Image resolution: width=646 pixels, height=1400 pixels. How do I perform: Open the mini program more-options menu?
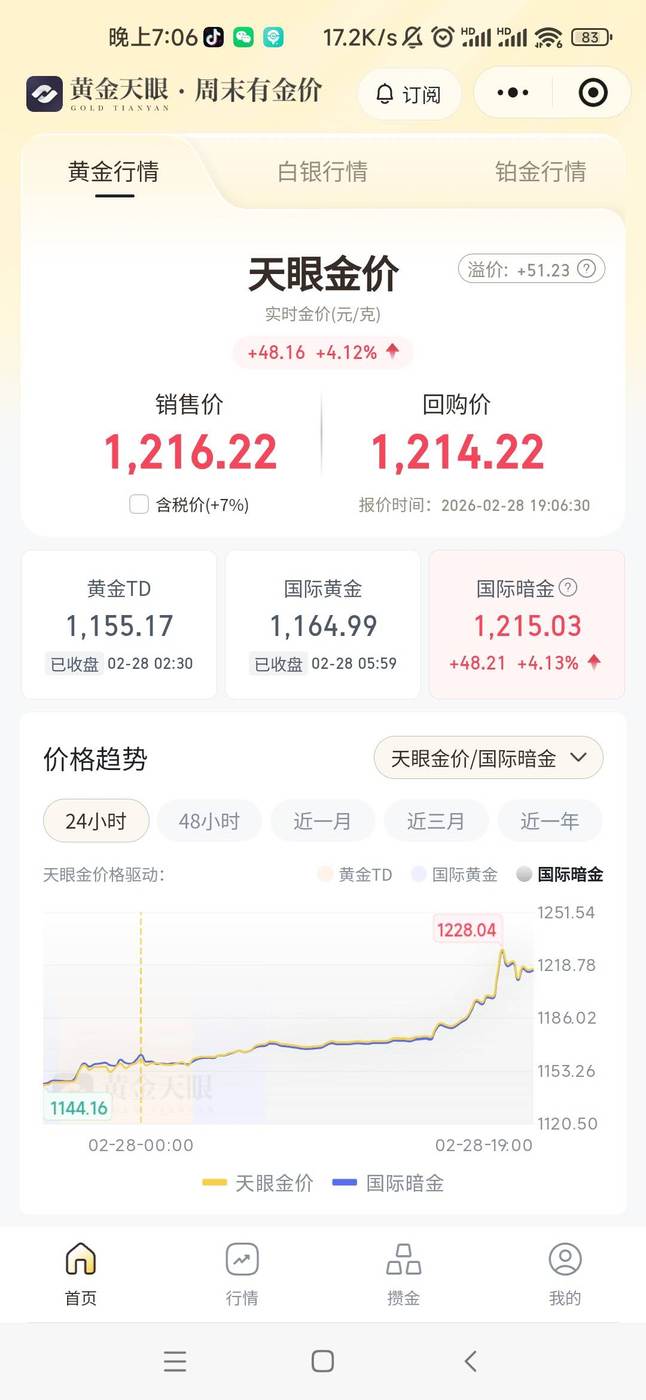click(513, 93)
